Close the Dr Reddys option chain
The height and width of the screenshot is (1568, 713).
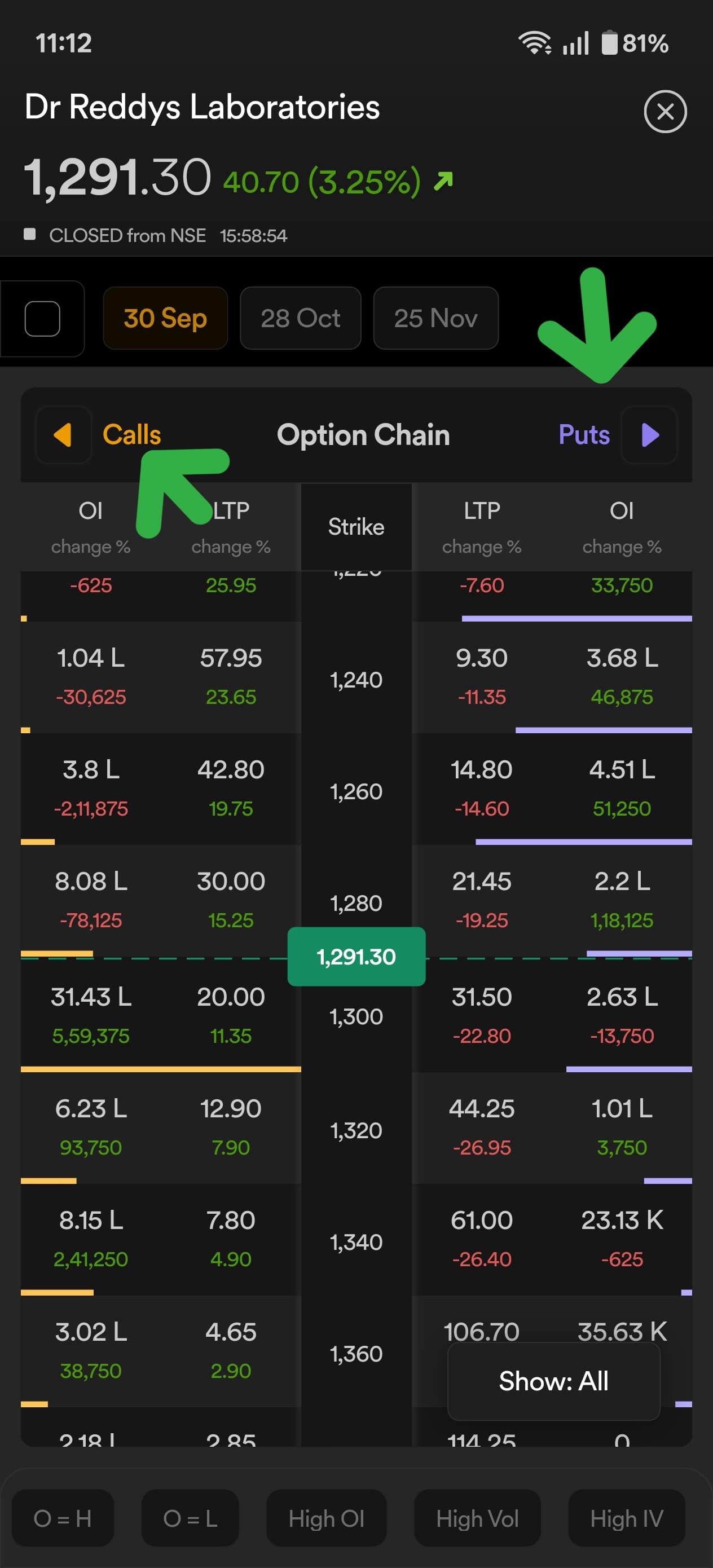(665, 111)
